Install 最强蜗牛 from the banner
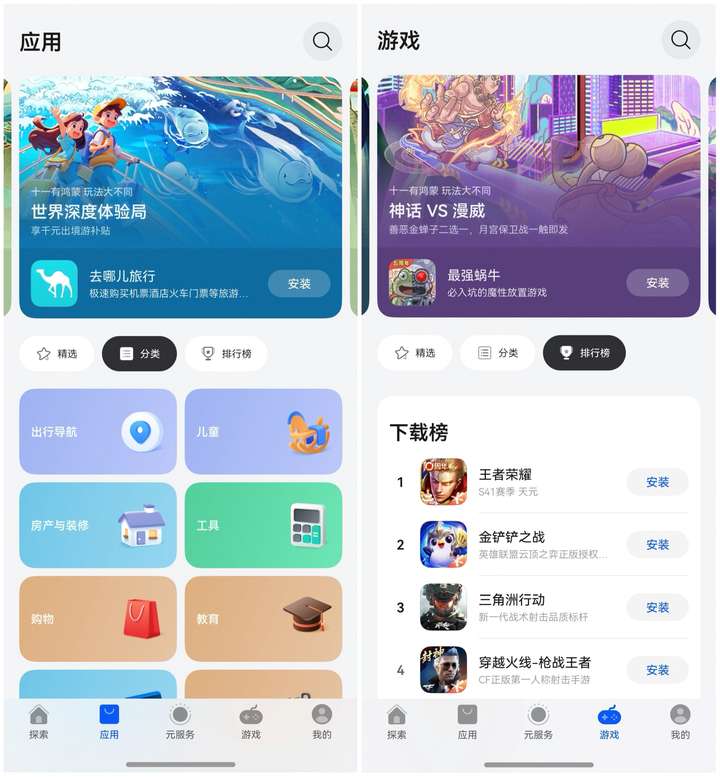The height and width of the screenshot is (777, 720). tap(657, 282)
